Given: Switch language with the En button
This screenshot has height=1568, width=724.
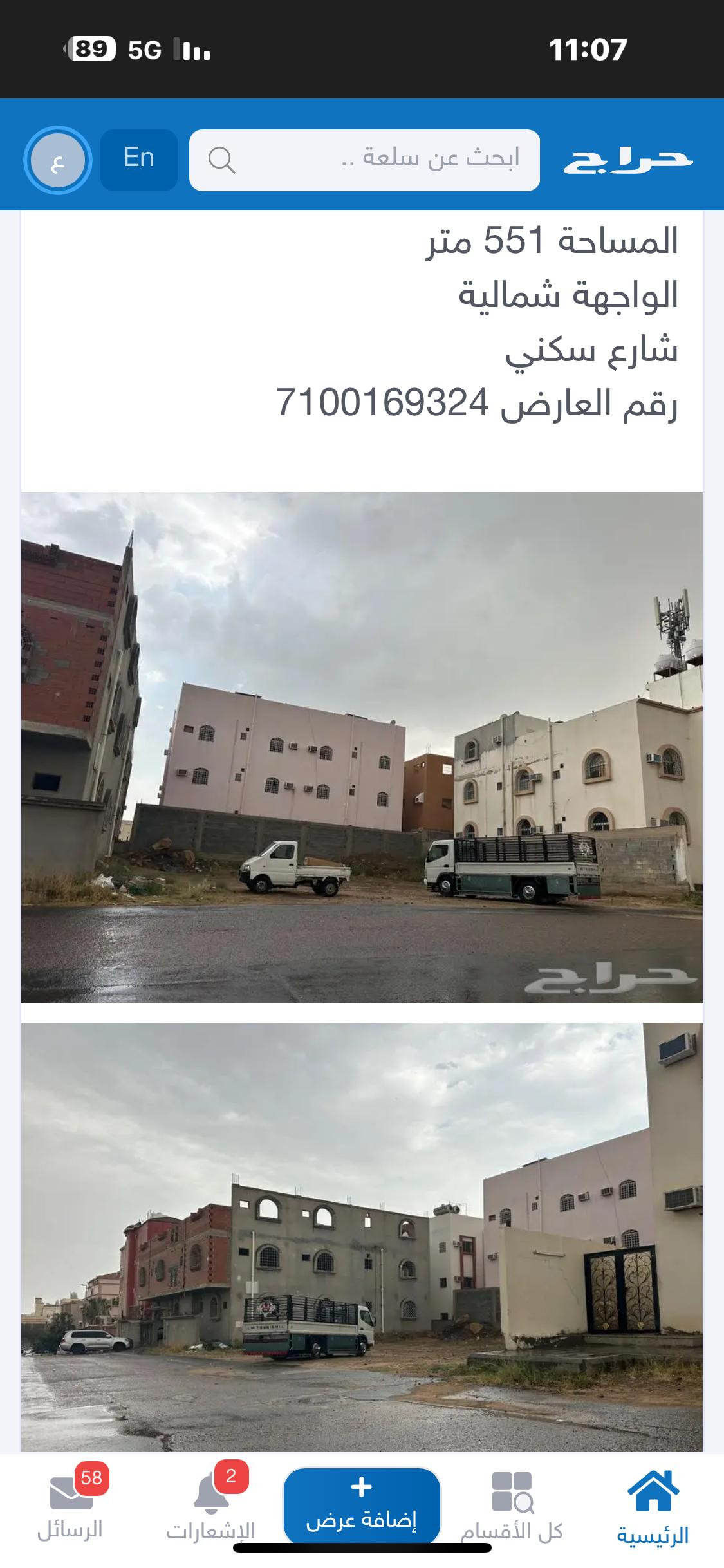Looking at the screenshot, I should (x=139, y=160).
